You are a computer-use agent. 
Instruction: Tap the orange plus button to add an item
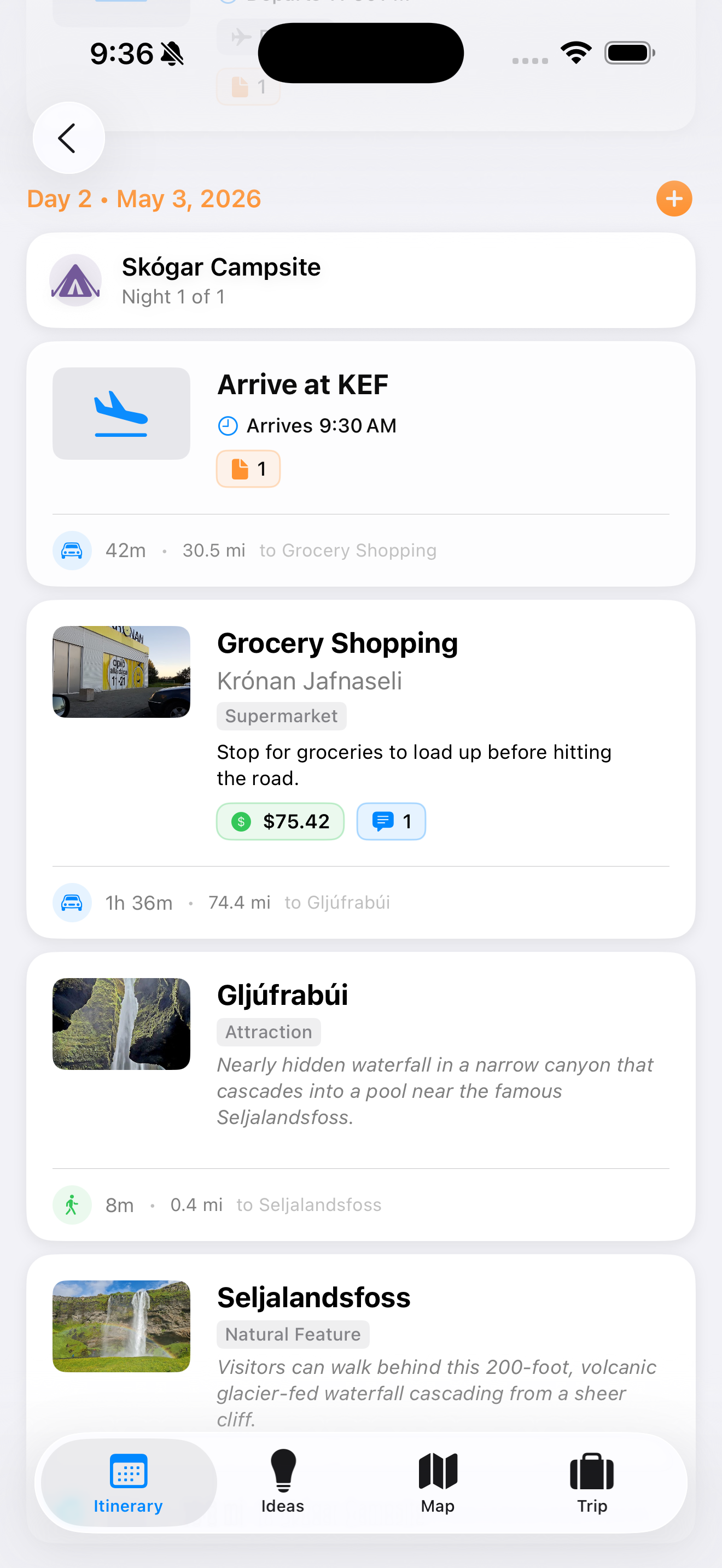(674, 198)
